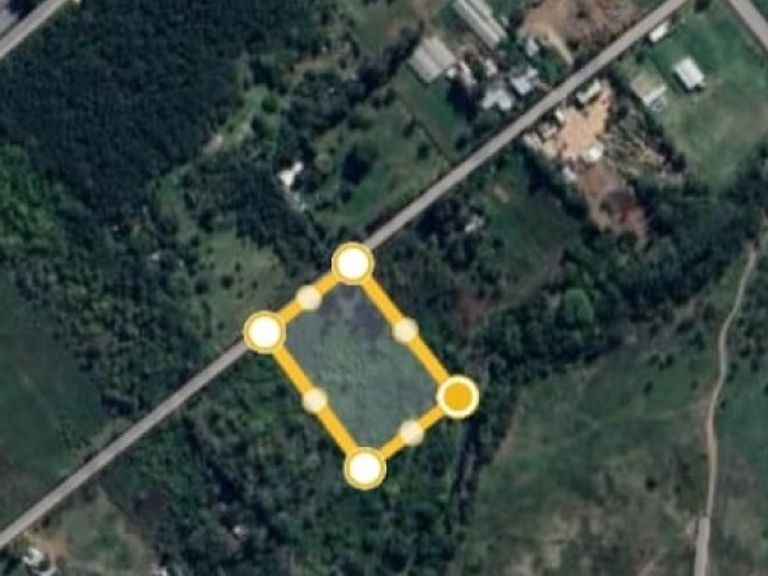The height and width of the screenshot is (576, 768).
Task: Tap midpoint handle between orange and south vertices
Action: click(412, 432)
